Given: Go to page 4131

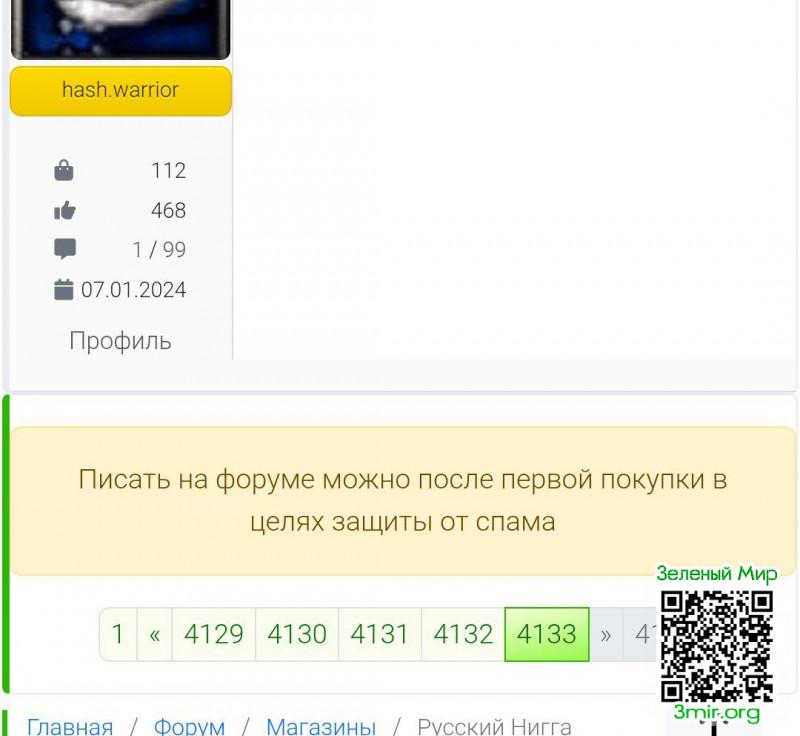Looking at the screenshot, I should (379, 634).
